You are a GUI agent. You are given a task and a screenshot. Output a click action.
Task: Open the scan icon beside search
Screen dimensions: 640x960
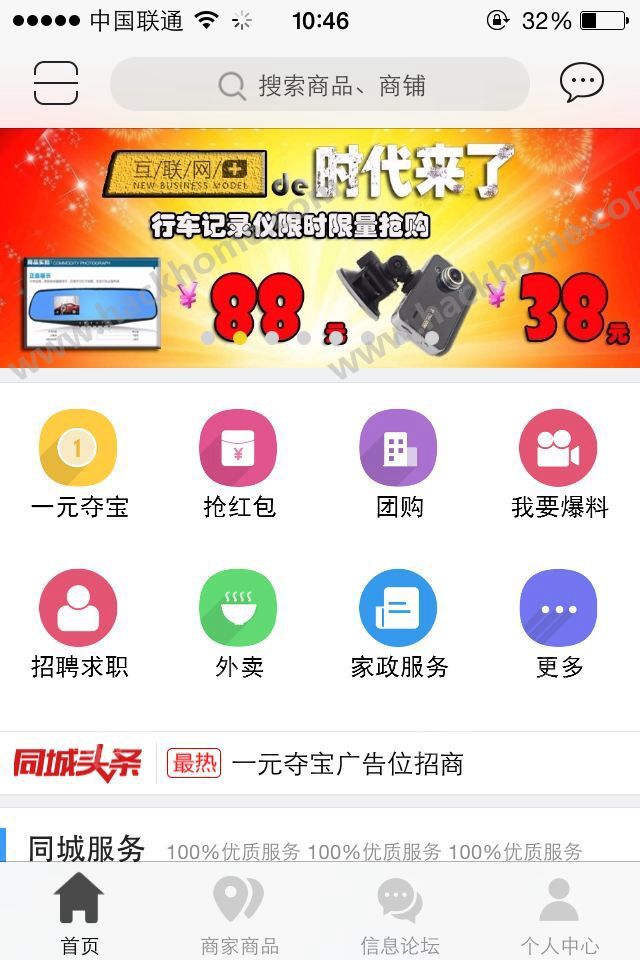(56, 83)
